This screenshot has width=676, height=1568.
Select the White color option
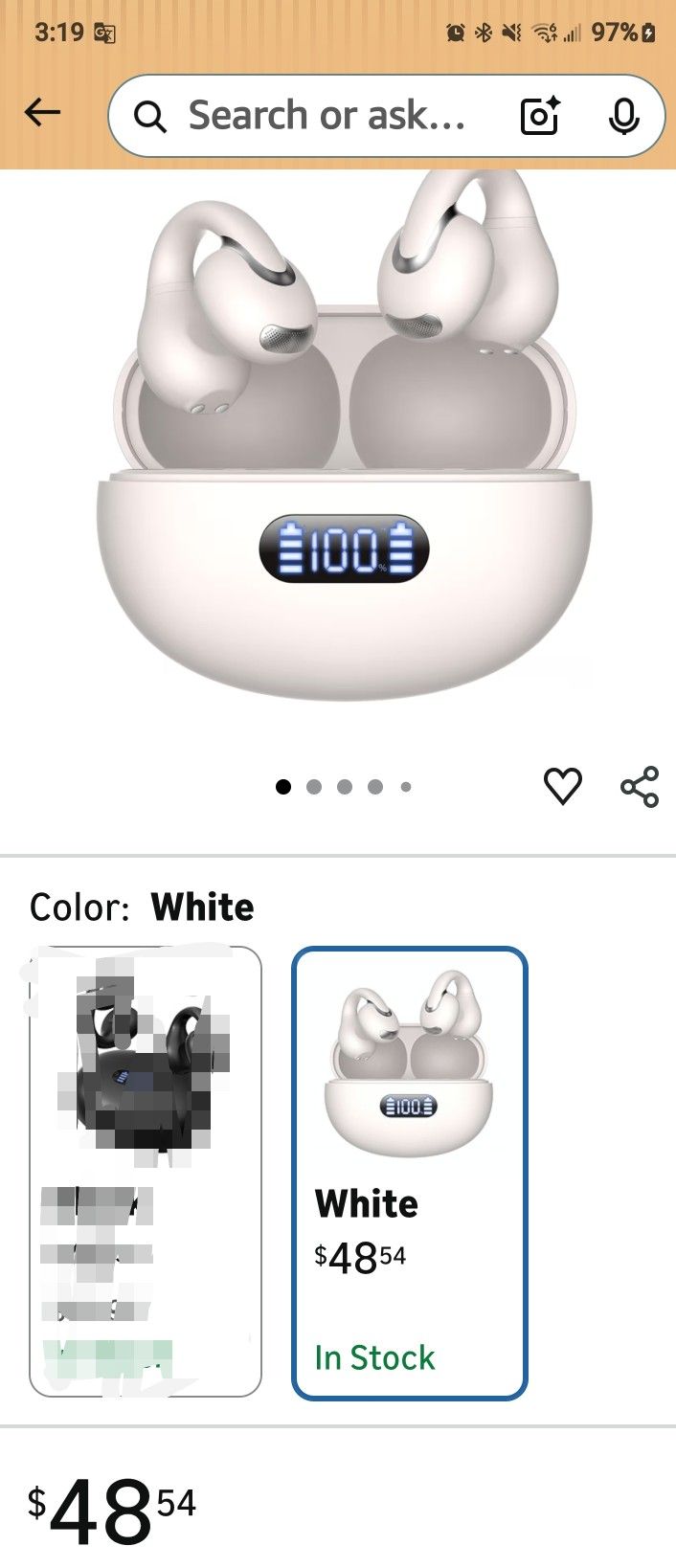[x=410, y=1172]
